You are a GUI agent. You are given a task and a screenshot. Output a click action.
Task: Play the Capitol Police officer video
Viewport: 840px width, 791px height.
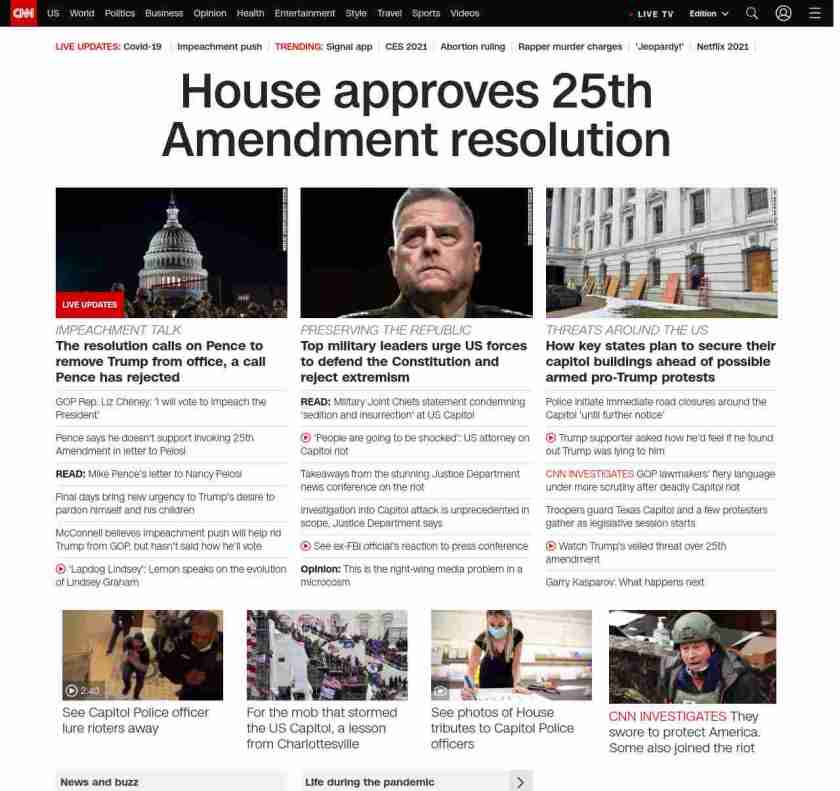[x=142, y=655]
